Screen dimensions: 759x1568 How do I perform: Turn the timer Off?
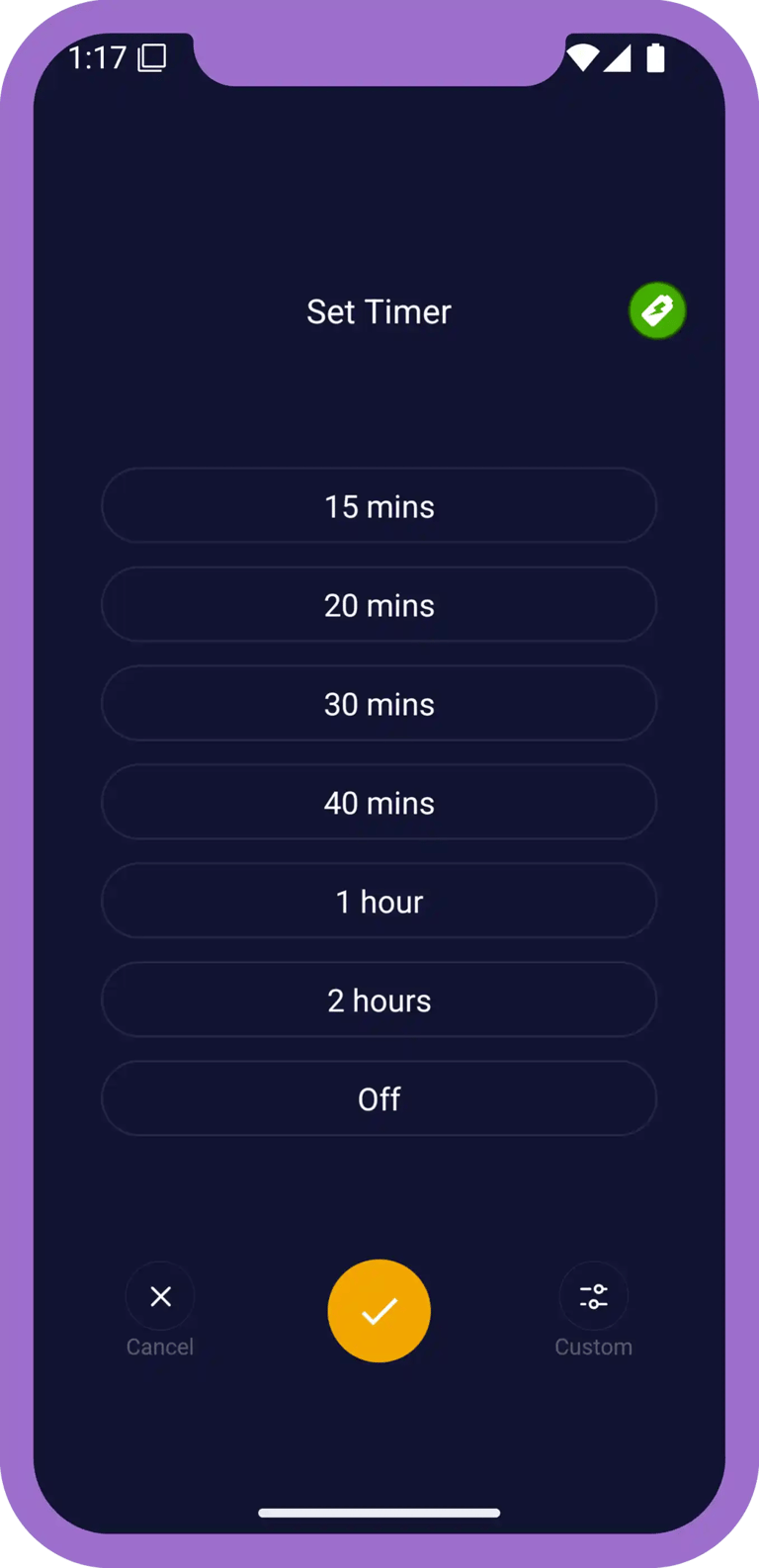[379, 1098]
